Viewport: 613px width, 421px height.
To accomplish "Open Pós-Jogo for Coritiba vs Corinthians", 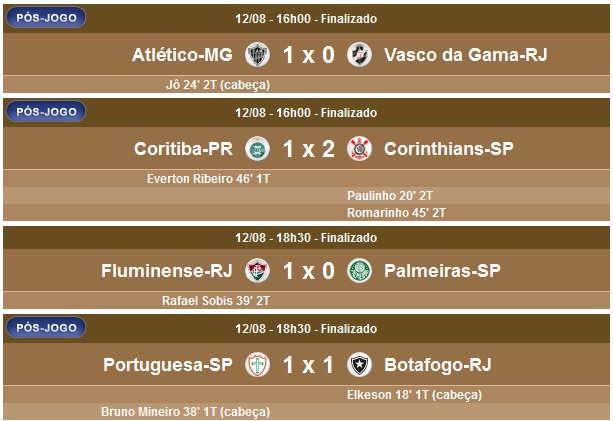I will 46,112.
